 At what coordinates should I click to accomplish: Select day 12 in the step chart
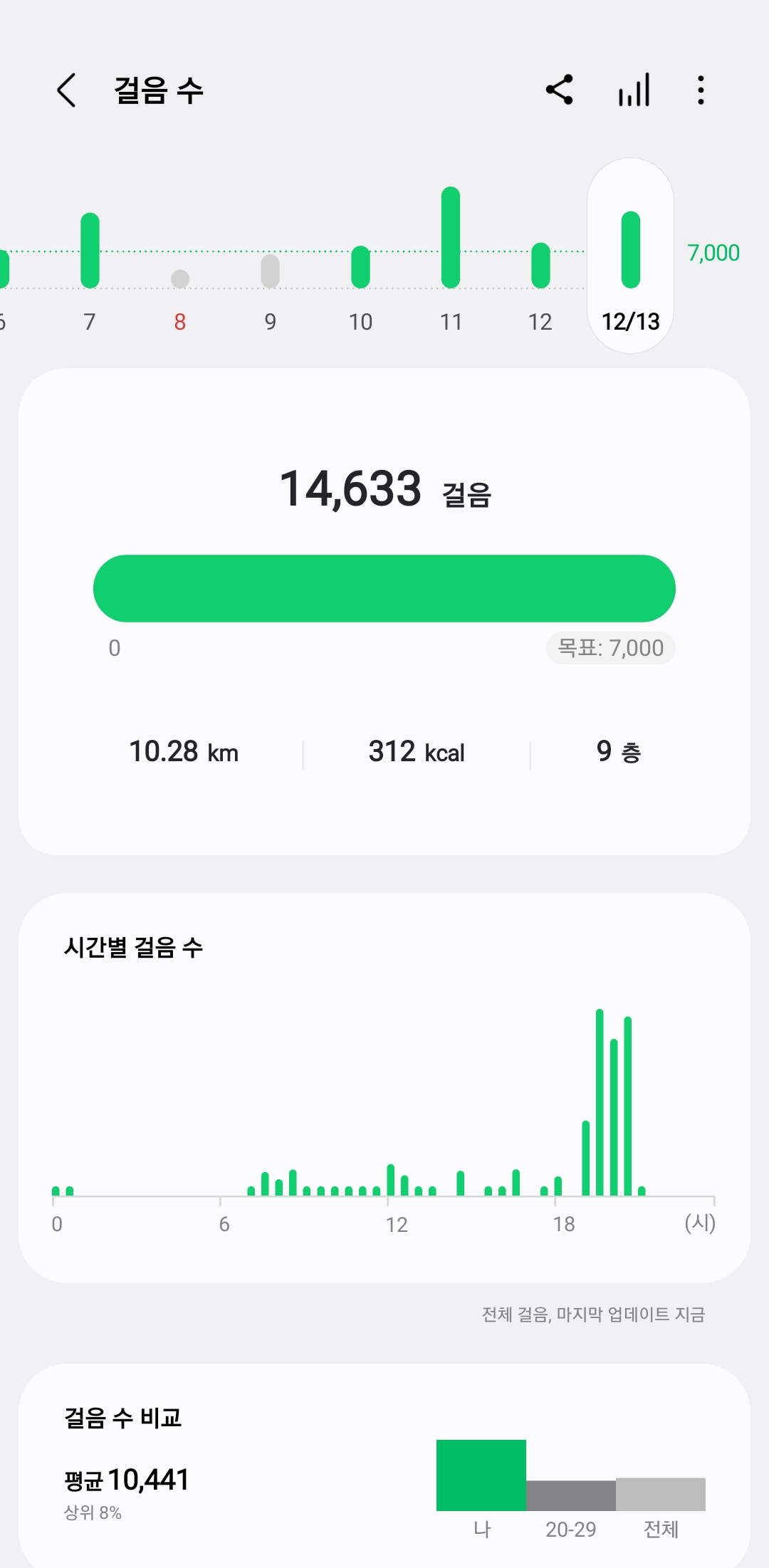(540, 271)
